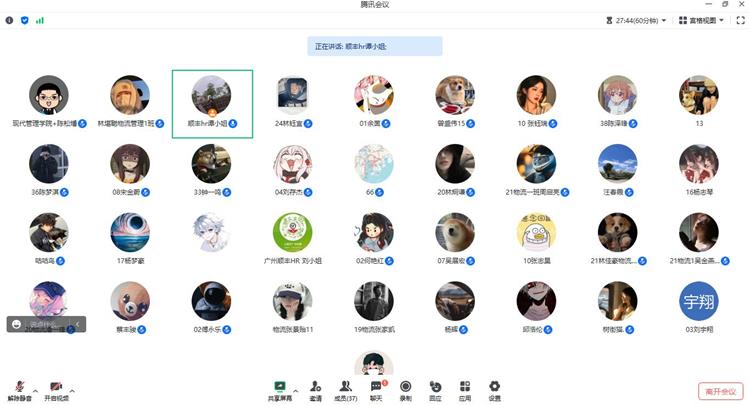Leave the meeting (离开会议)

pos(719,391)
